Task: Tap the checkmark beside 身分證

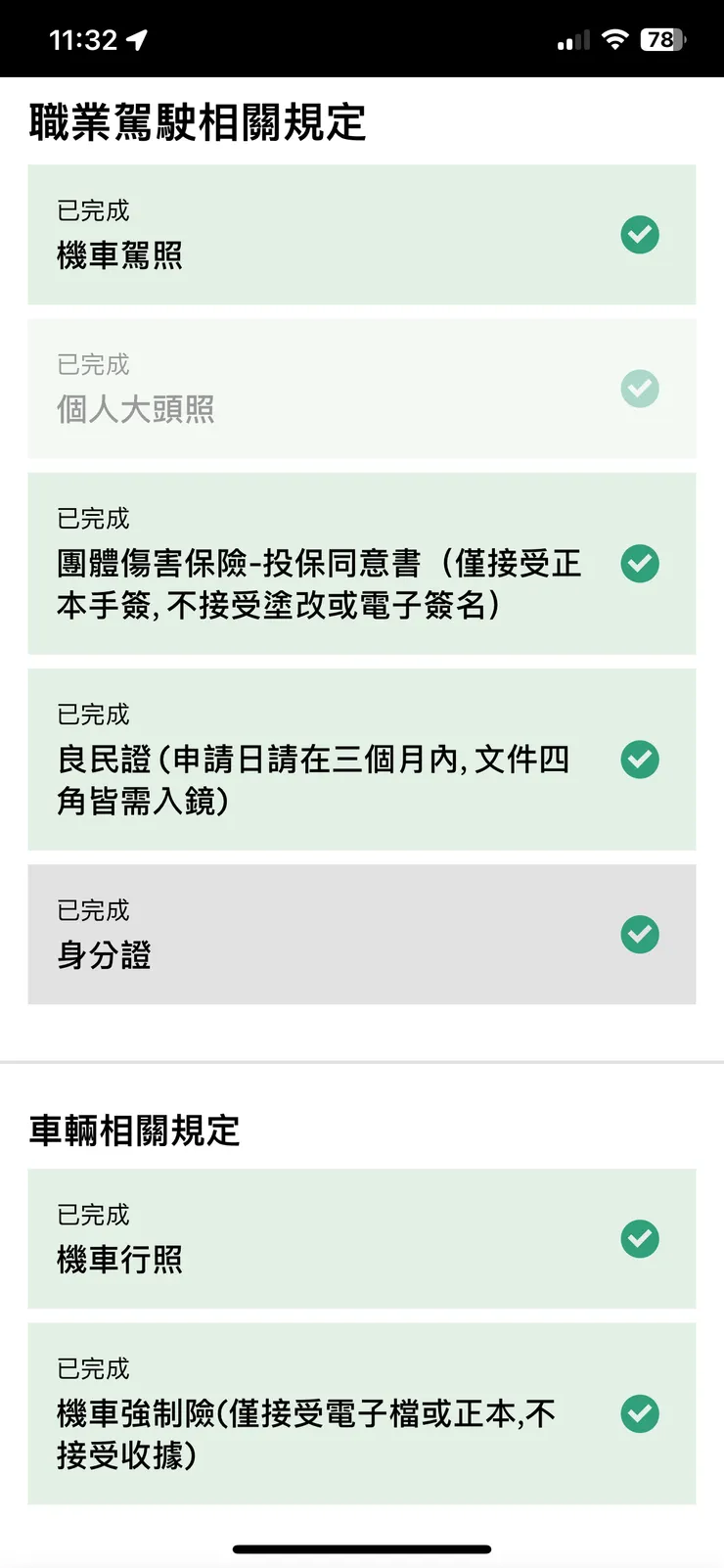Action: (x=639, y=935)
